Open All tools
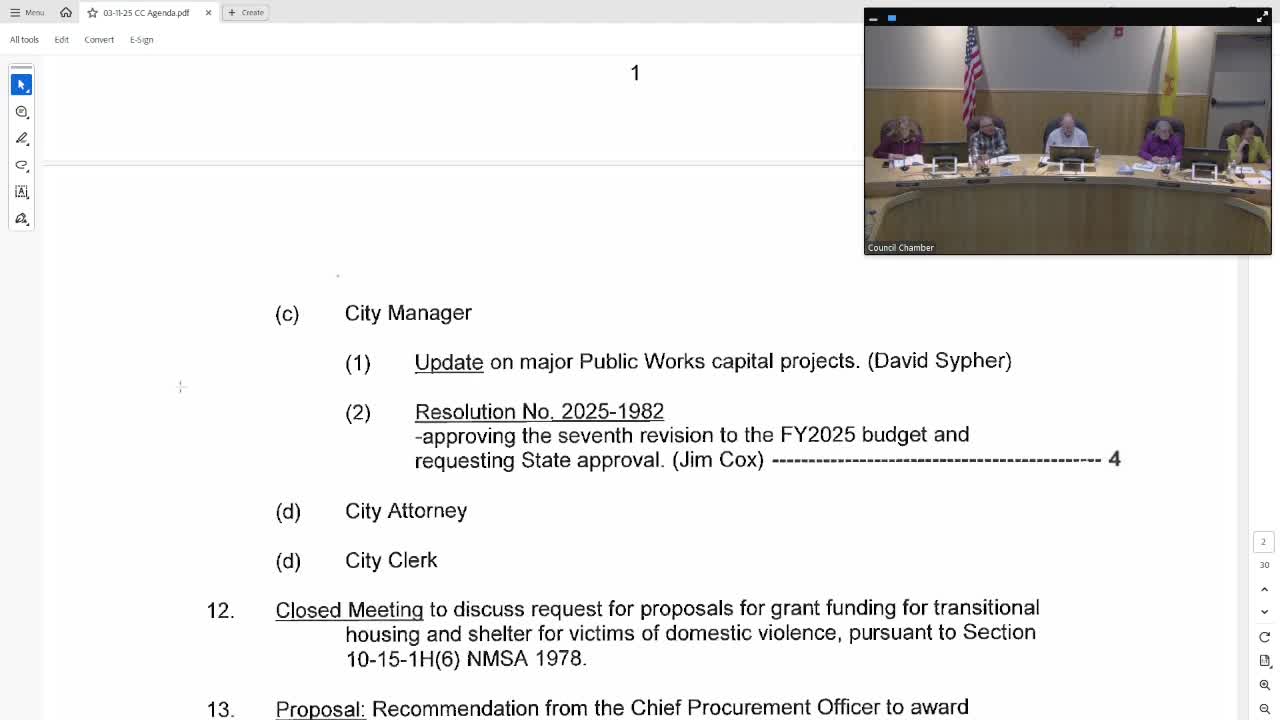 (24, 39)
